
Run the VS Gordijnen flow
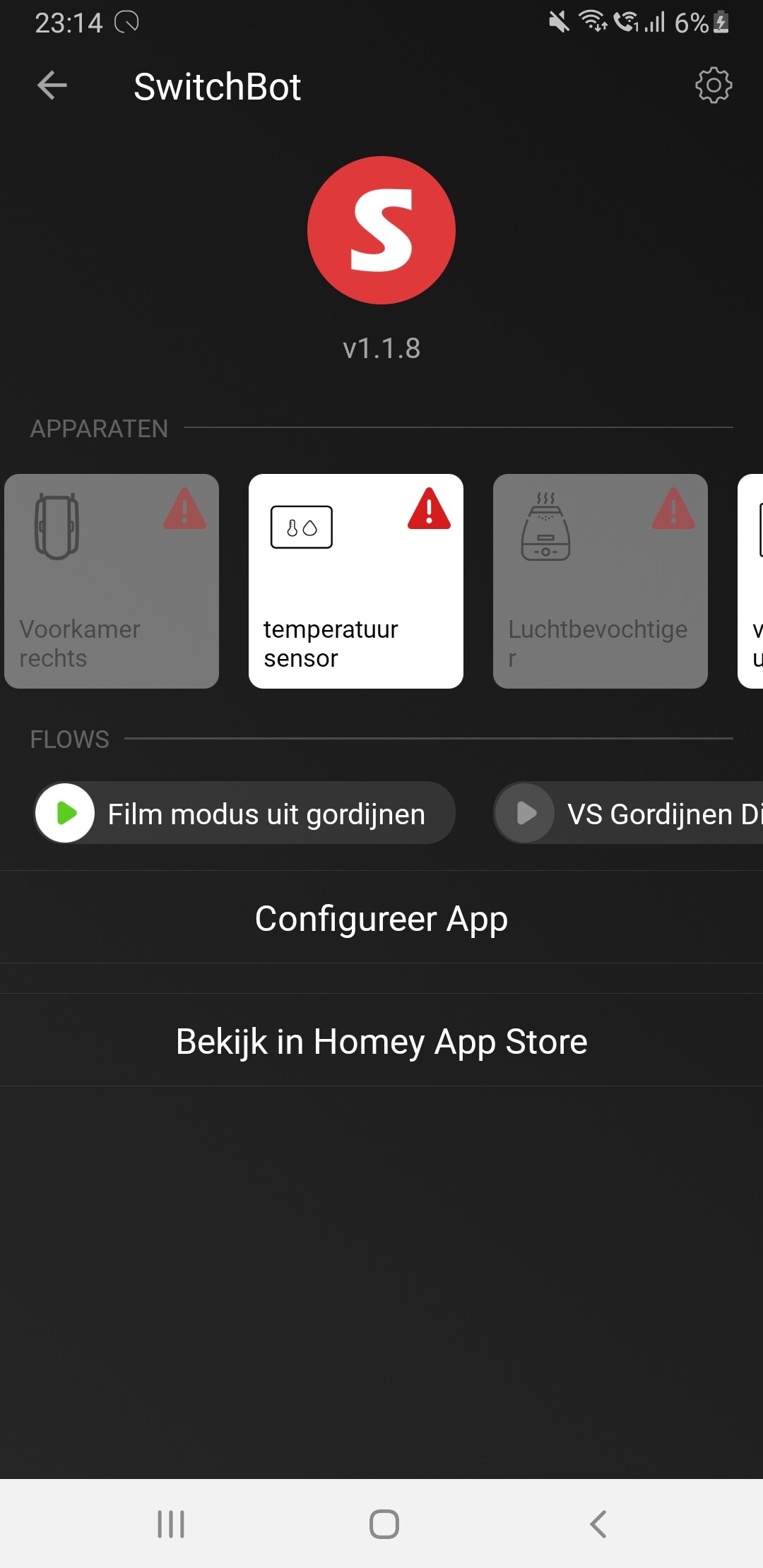coord(526,813)
